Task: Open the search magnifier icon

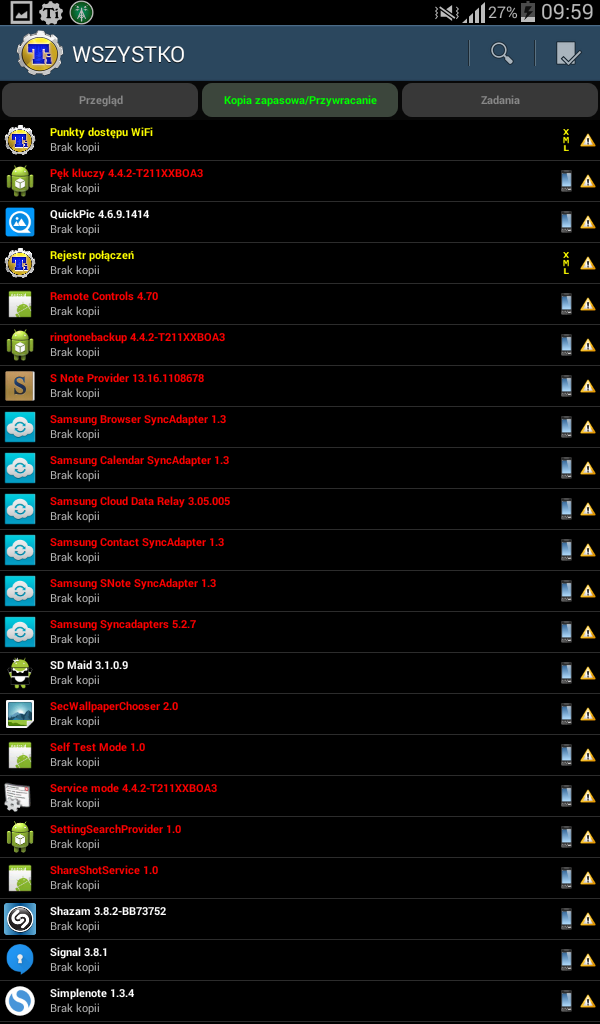Action: pyautogui.click(x=501, y=54)
